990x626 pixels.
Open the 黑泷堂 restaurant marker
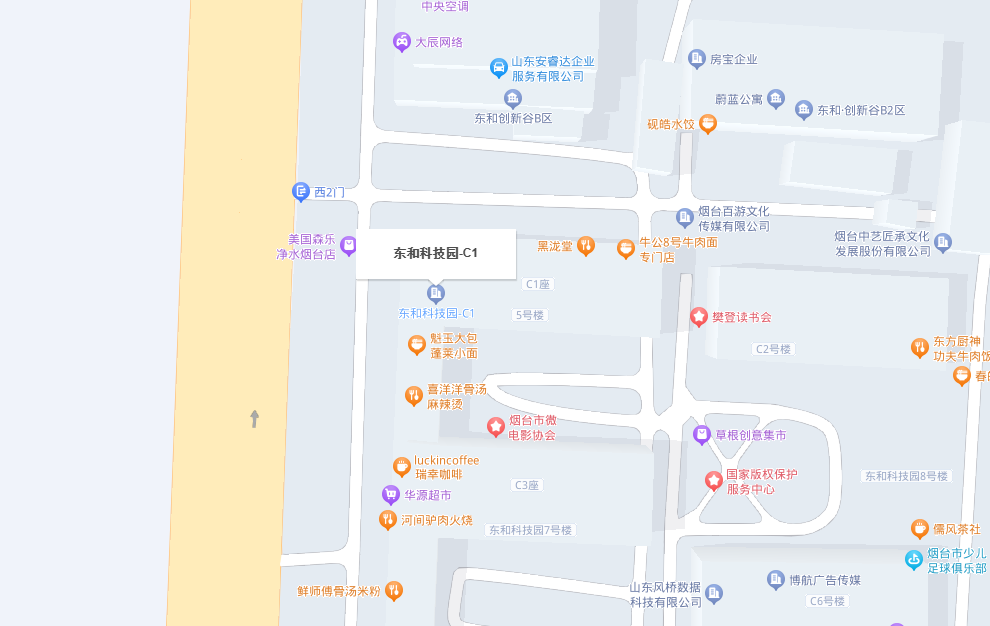586,245
